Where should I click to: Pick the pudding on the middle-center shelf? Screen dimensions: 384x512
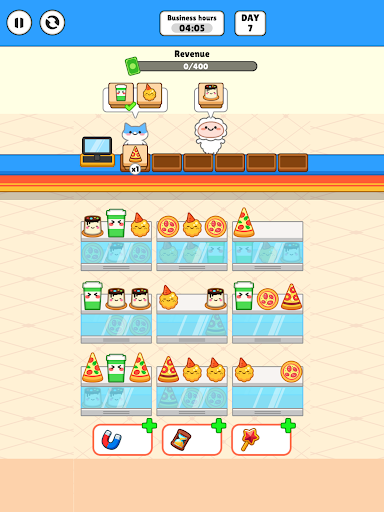215,299
